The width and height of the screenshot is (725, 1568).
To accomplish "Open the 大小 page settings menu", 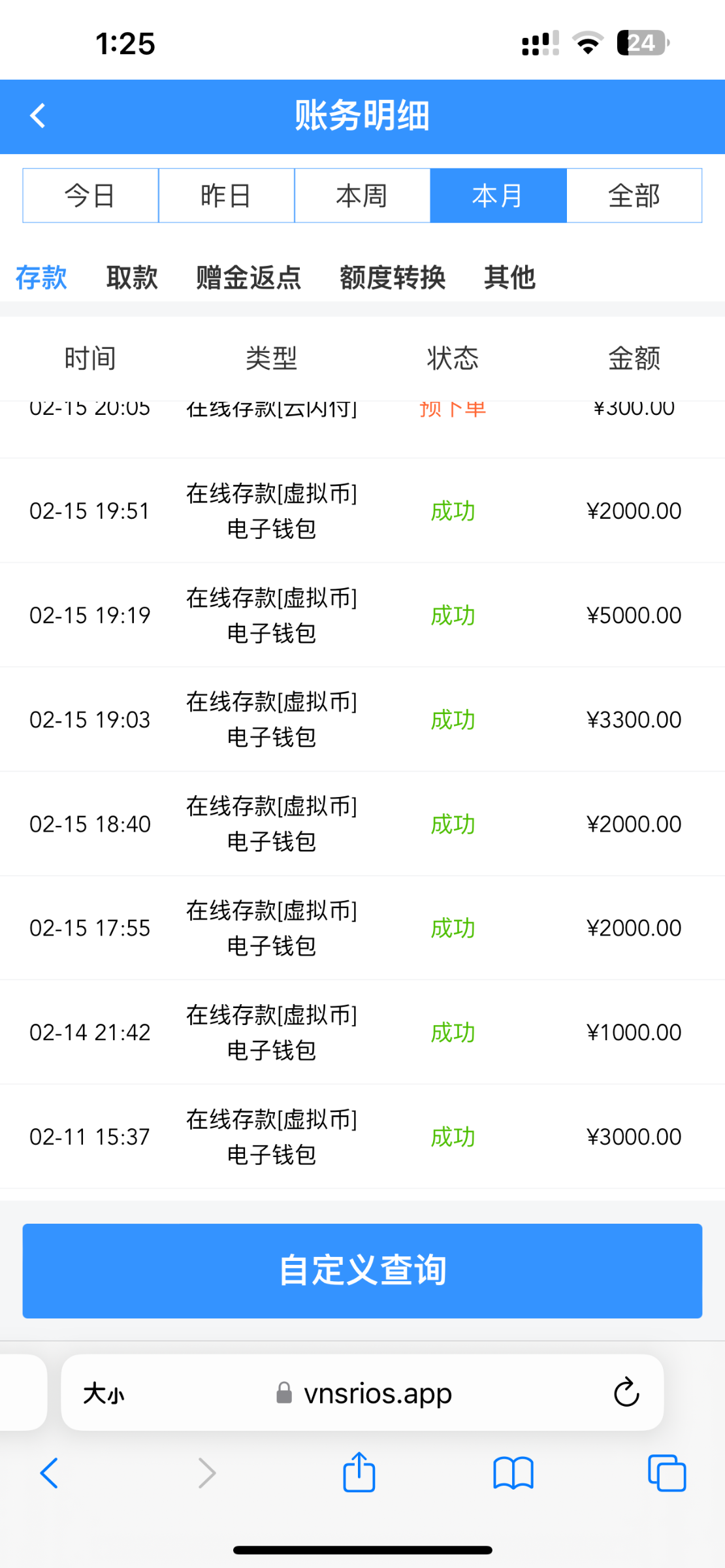I will pyautogui.click(x=103, y=1394).
